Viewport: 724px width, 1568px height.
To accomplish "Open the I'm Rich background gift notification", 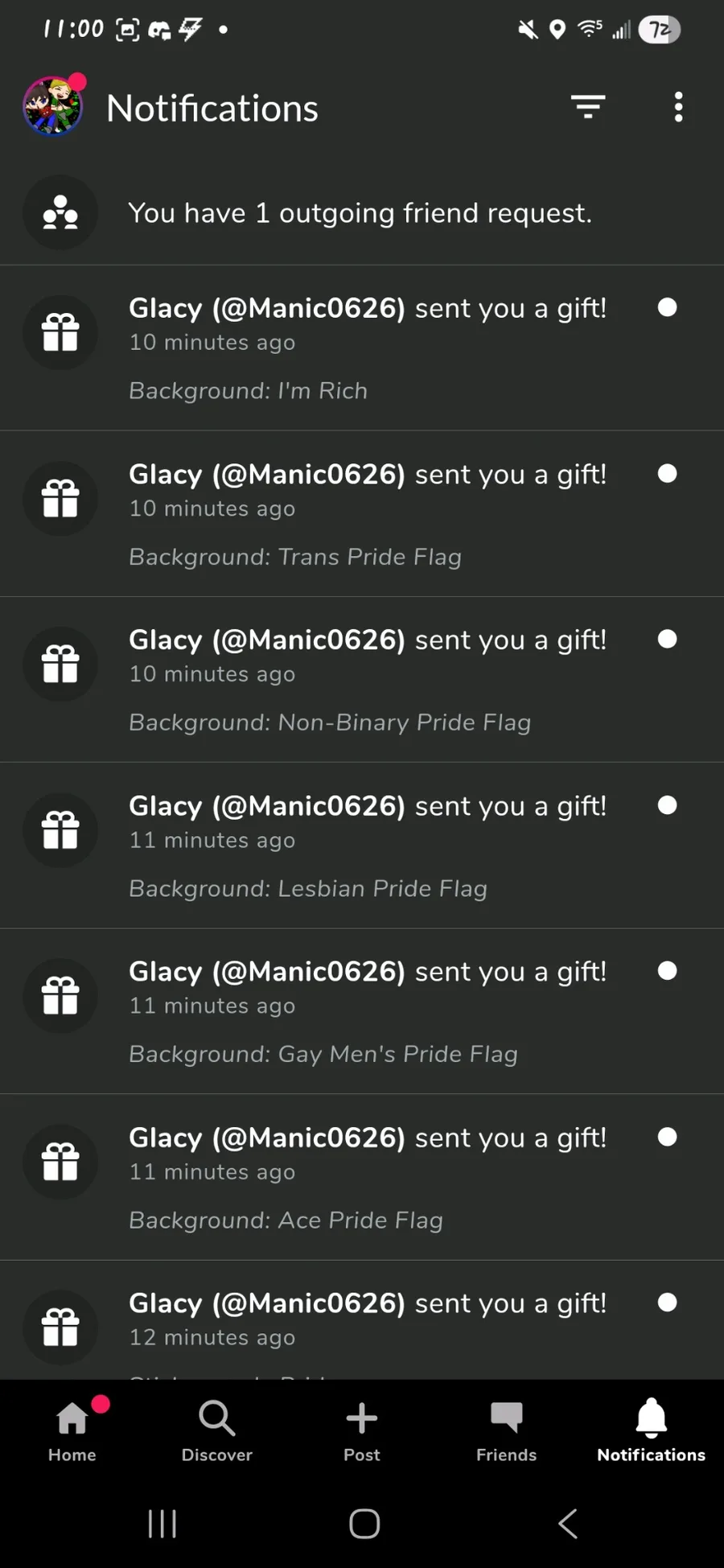I will click(362, 348).
